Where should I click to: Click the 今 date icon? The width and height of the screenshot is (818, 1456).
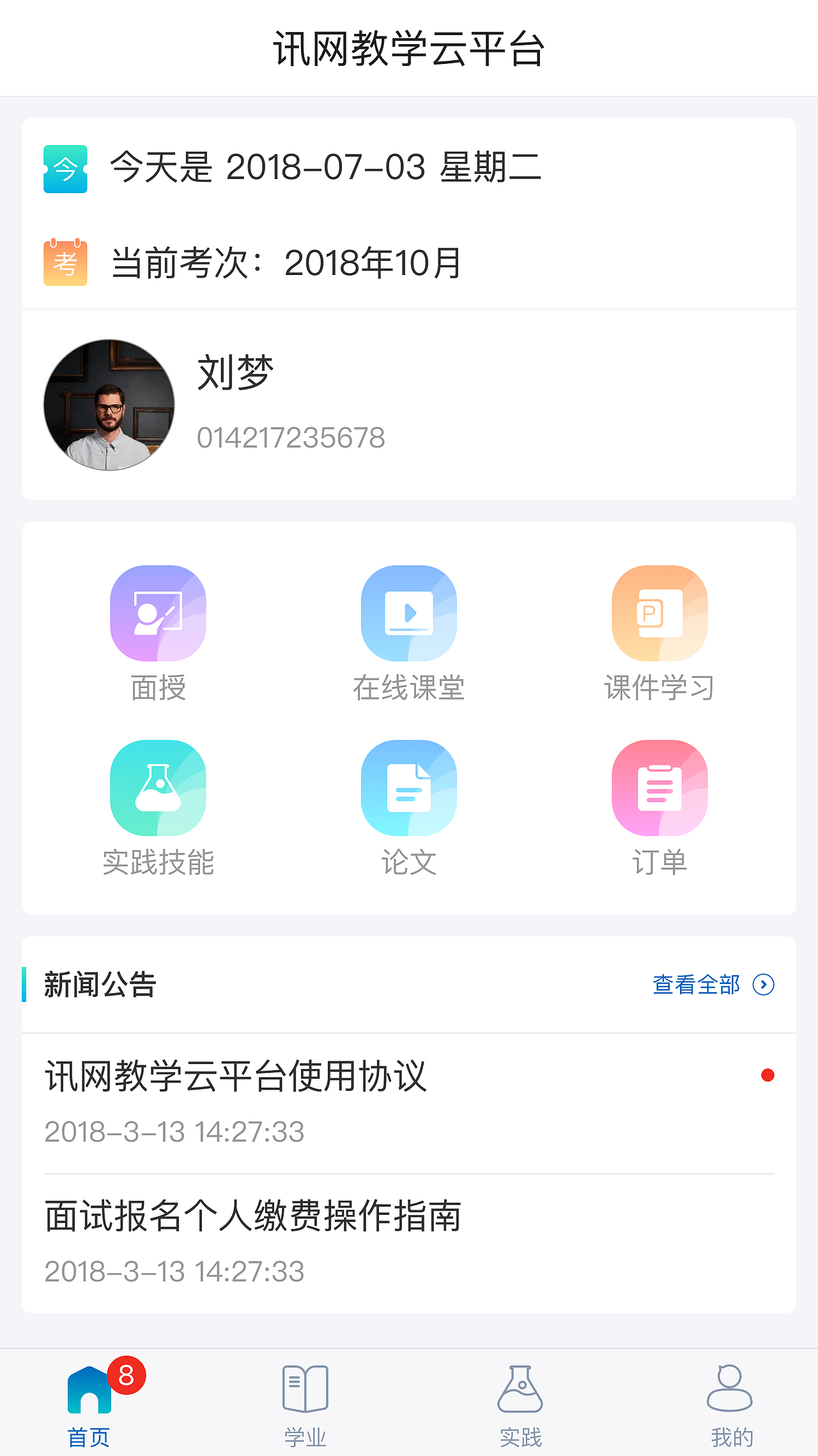65,168
